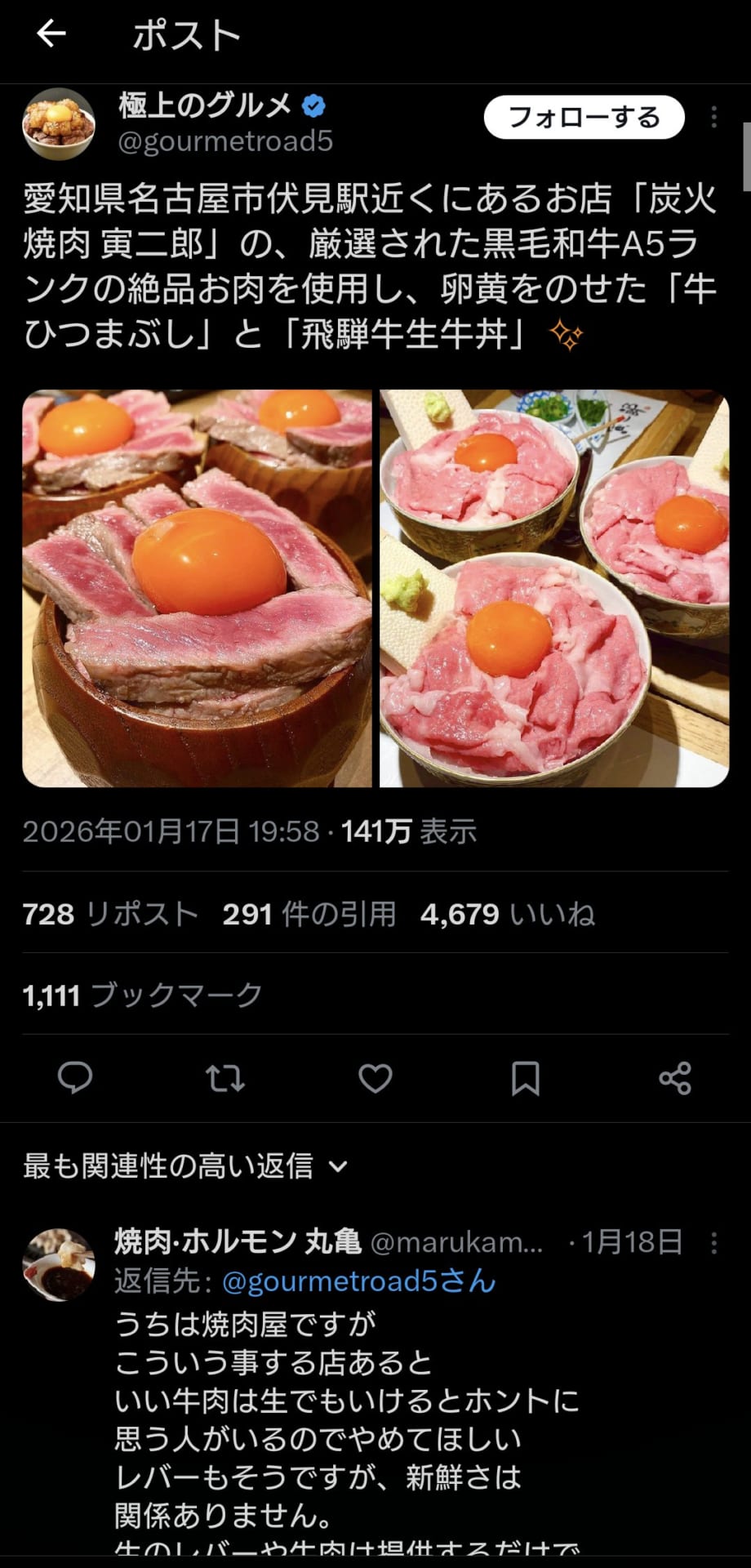Open the @gourmetroad5さん mention link
751x1568 pixels.
358,1281
